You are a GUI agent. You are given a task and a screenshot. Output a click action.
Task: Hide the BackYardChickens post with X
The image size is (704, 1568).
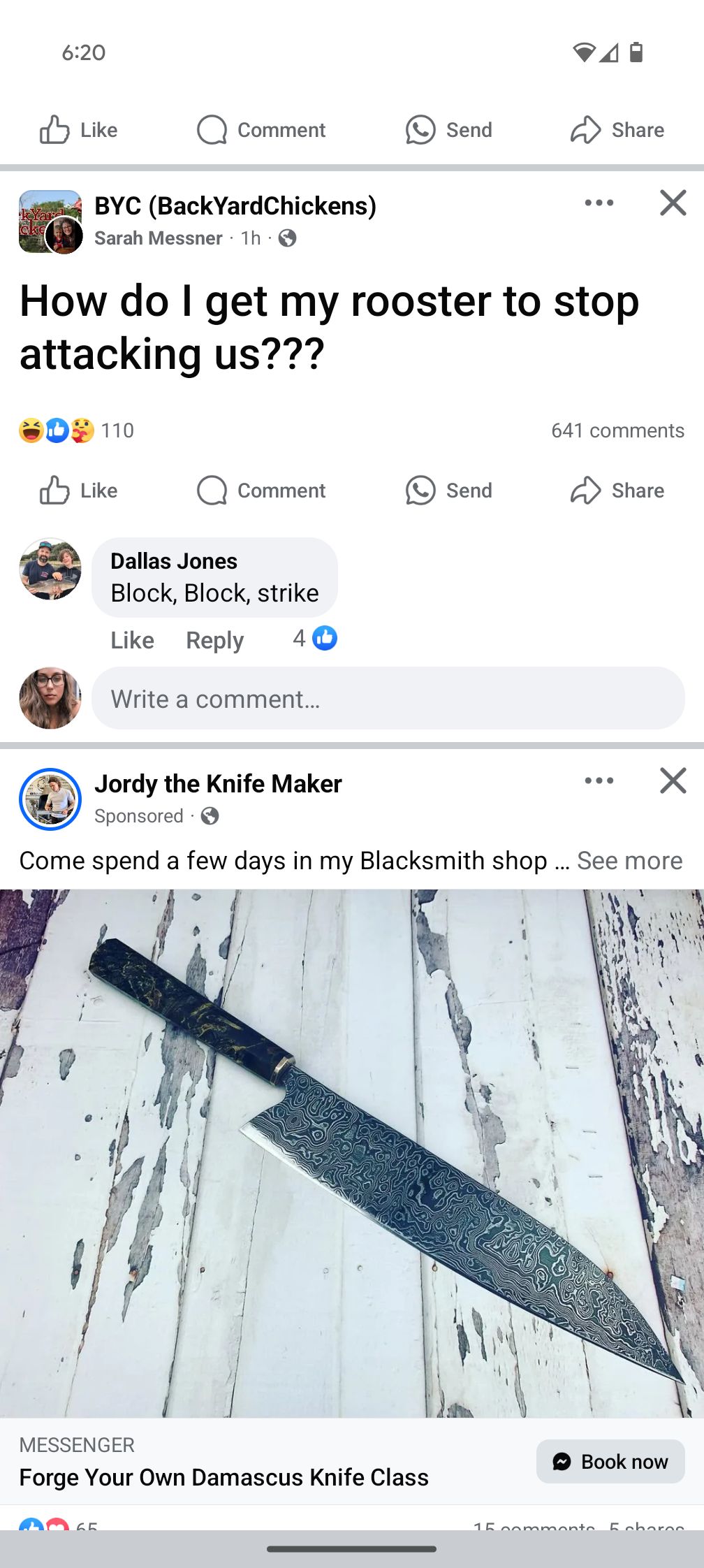[x=673, y=203]
